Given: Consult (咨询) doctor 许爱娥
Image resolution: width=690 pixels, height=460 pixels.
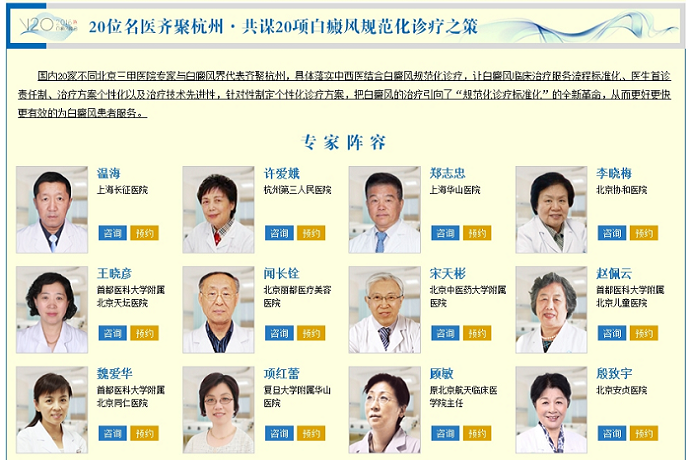Looking at the screenshot, I should pyautogui.click(x=278, y=233).
